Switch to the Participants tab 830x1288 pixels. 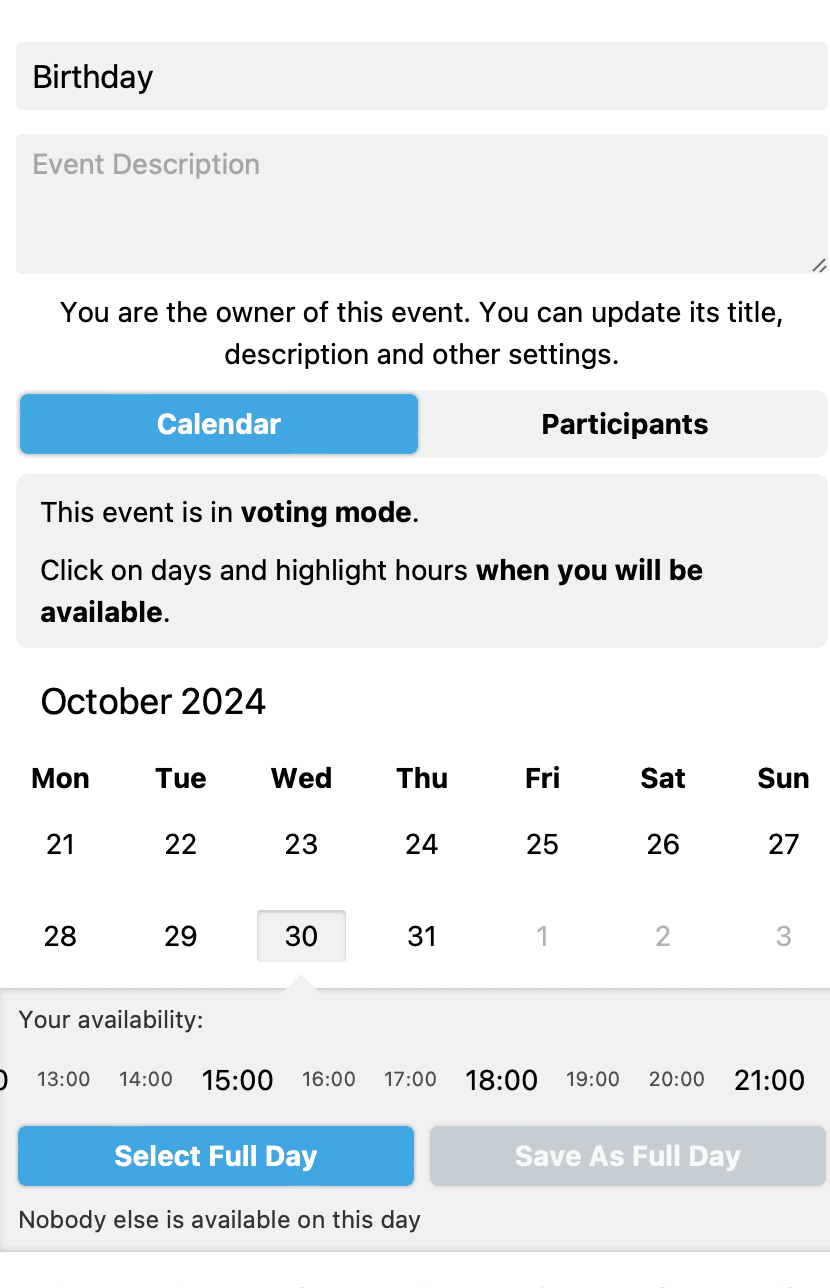(624, 424)
